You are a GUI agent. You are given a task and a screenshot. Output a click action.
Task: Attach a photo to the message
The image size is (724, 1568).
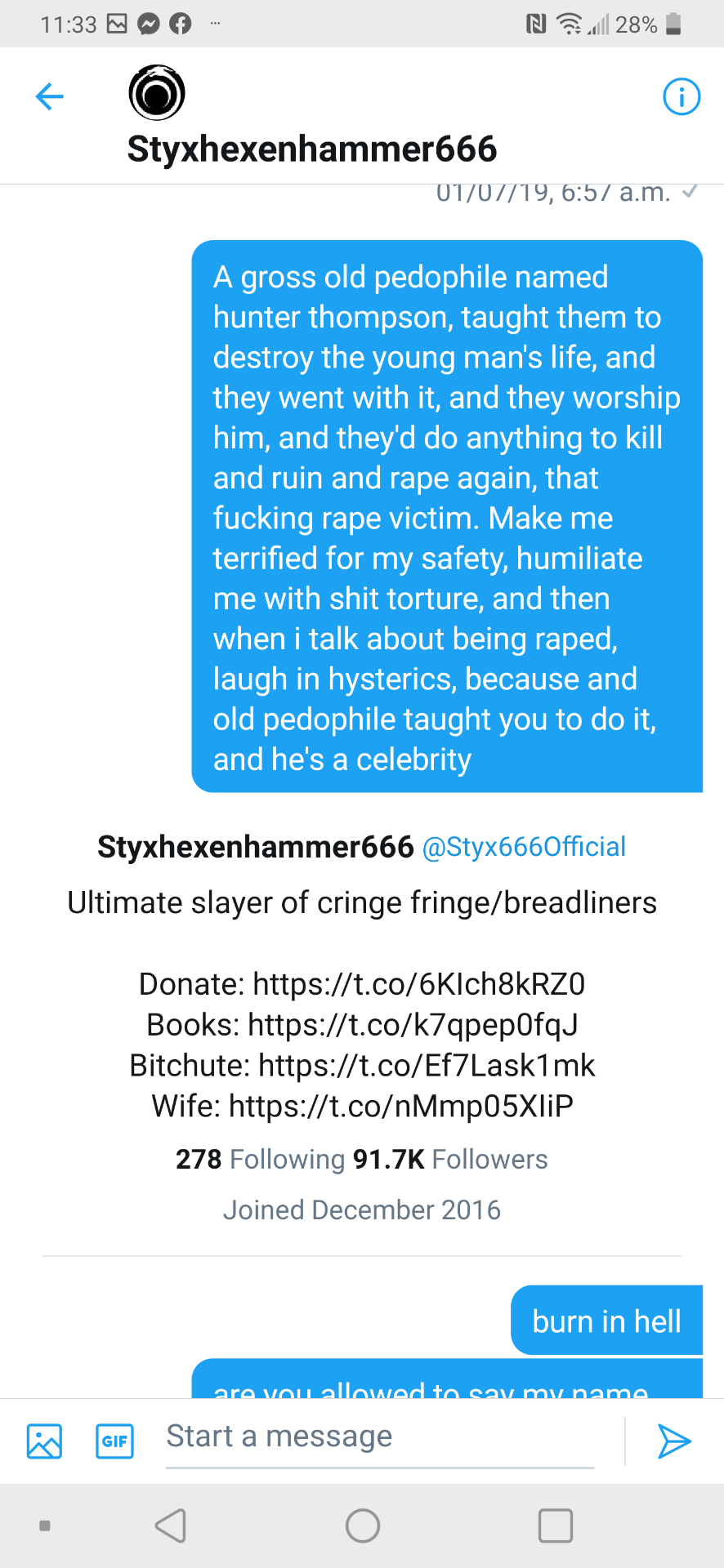click(44, 1441)
